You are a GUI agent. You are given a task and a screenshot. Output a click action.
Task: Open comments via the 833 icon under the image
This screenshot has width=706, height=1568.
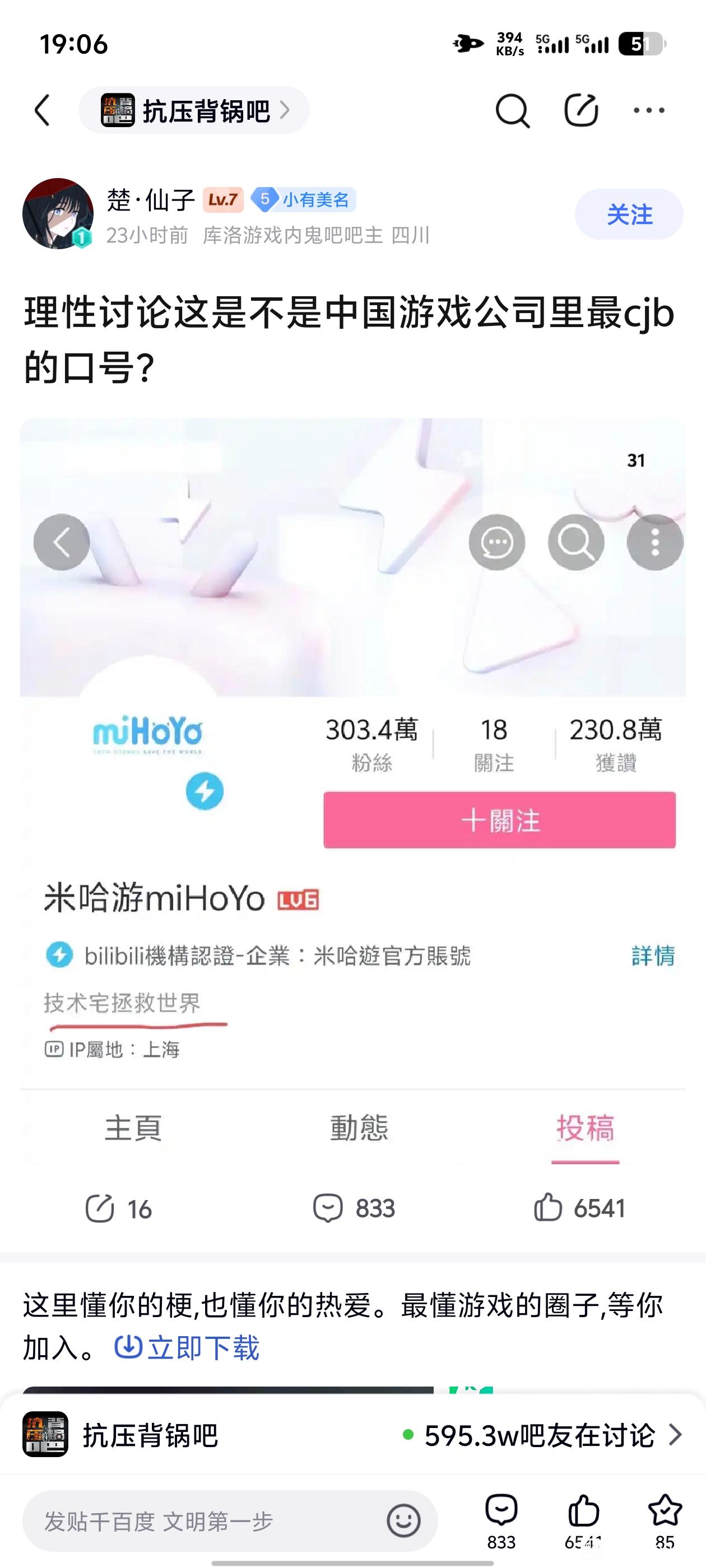[x=354, y=1209]
